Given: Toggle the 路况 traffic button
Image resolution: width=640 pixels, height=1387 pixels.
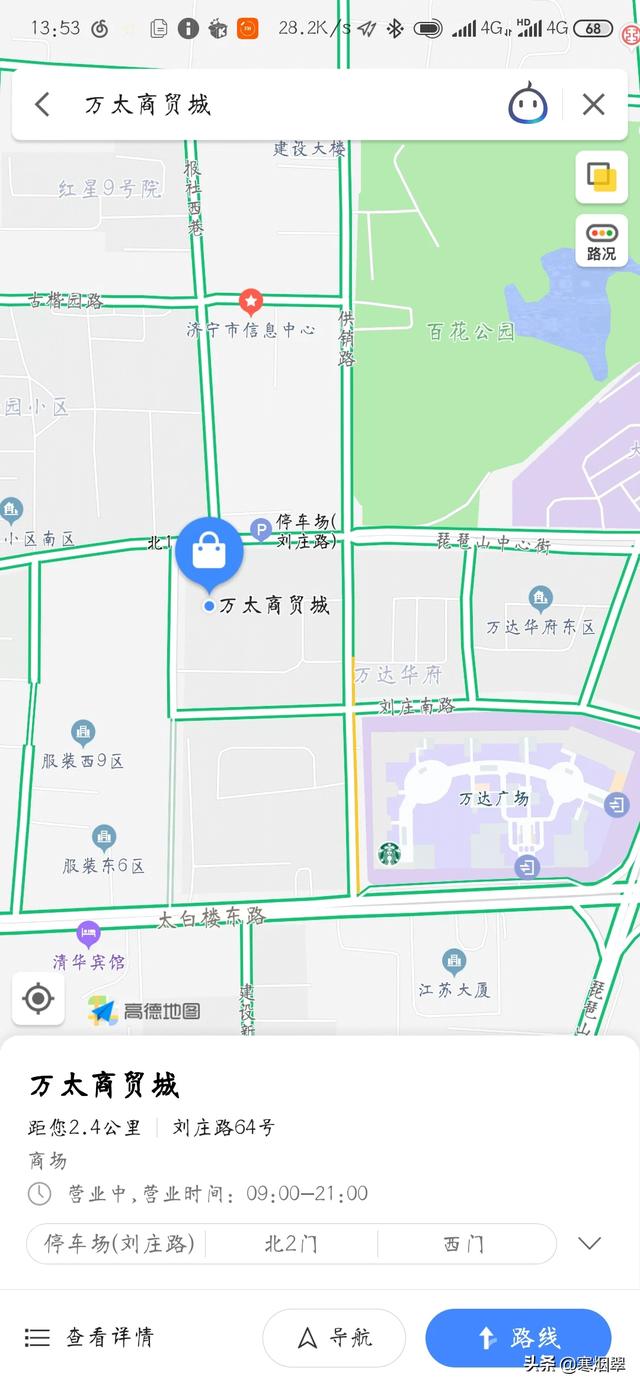Looking at the screenshot, I should click(x=601, y=242).
